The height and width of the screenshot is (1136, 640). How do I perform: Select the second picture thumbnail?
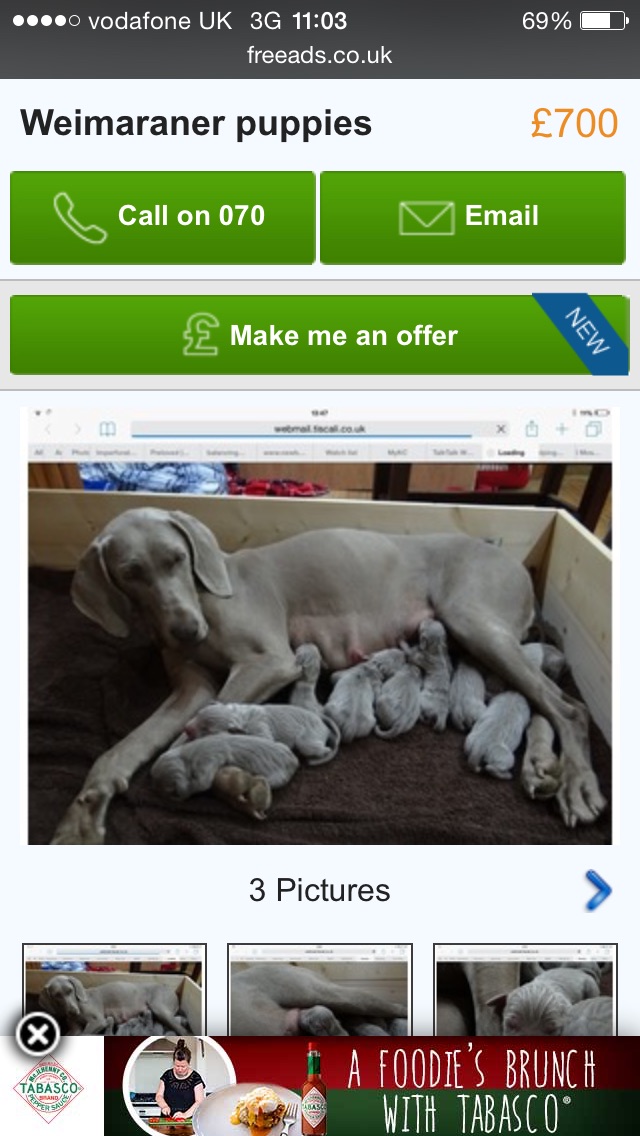pos(320,988)
